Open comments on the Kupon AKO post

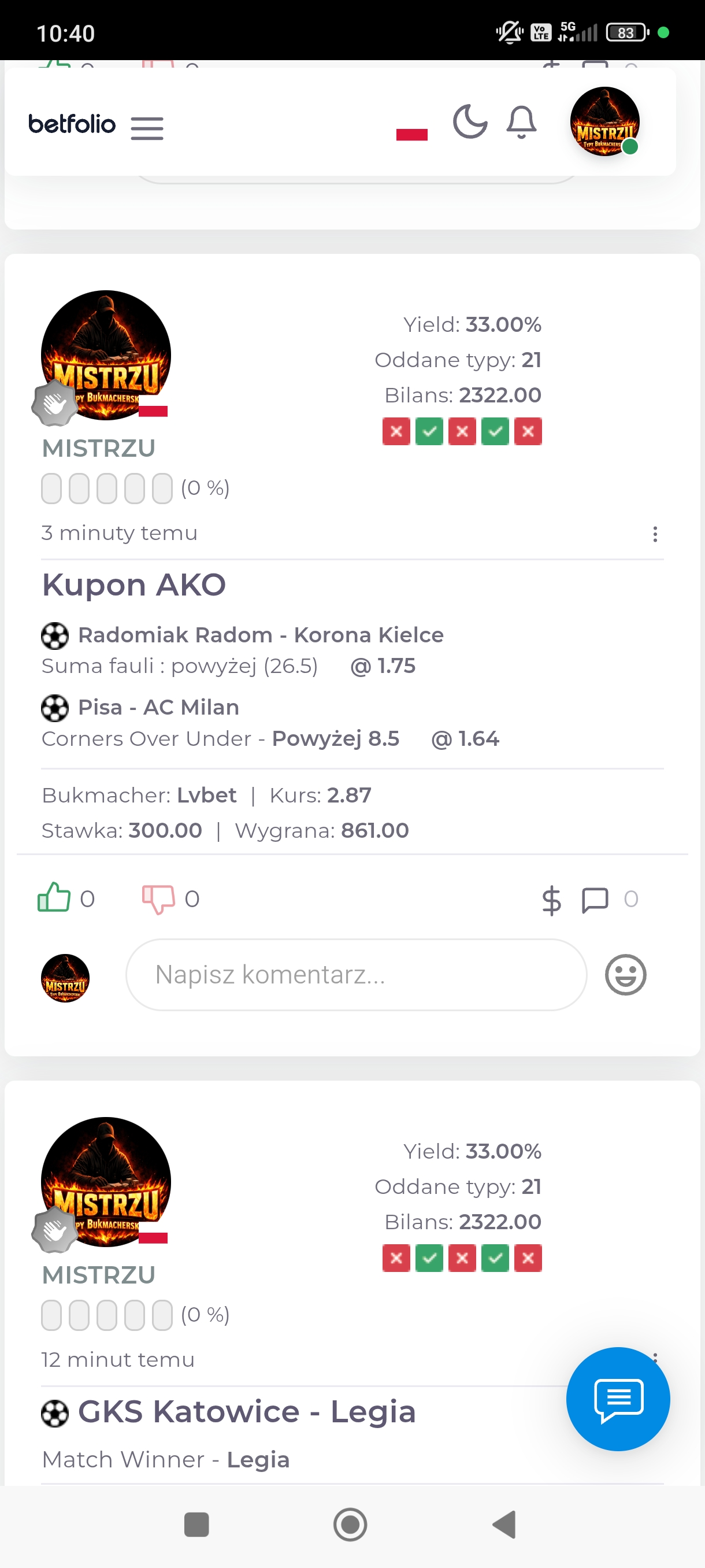point(594,900)
